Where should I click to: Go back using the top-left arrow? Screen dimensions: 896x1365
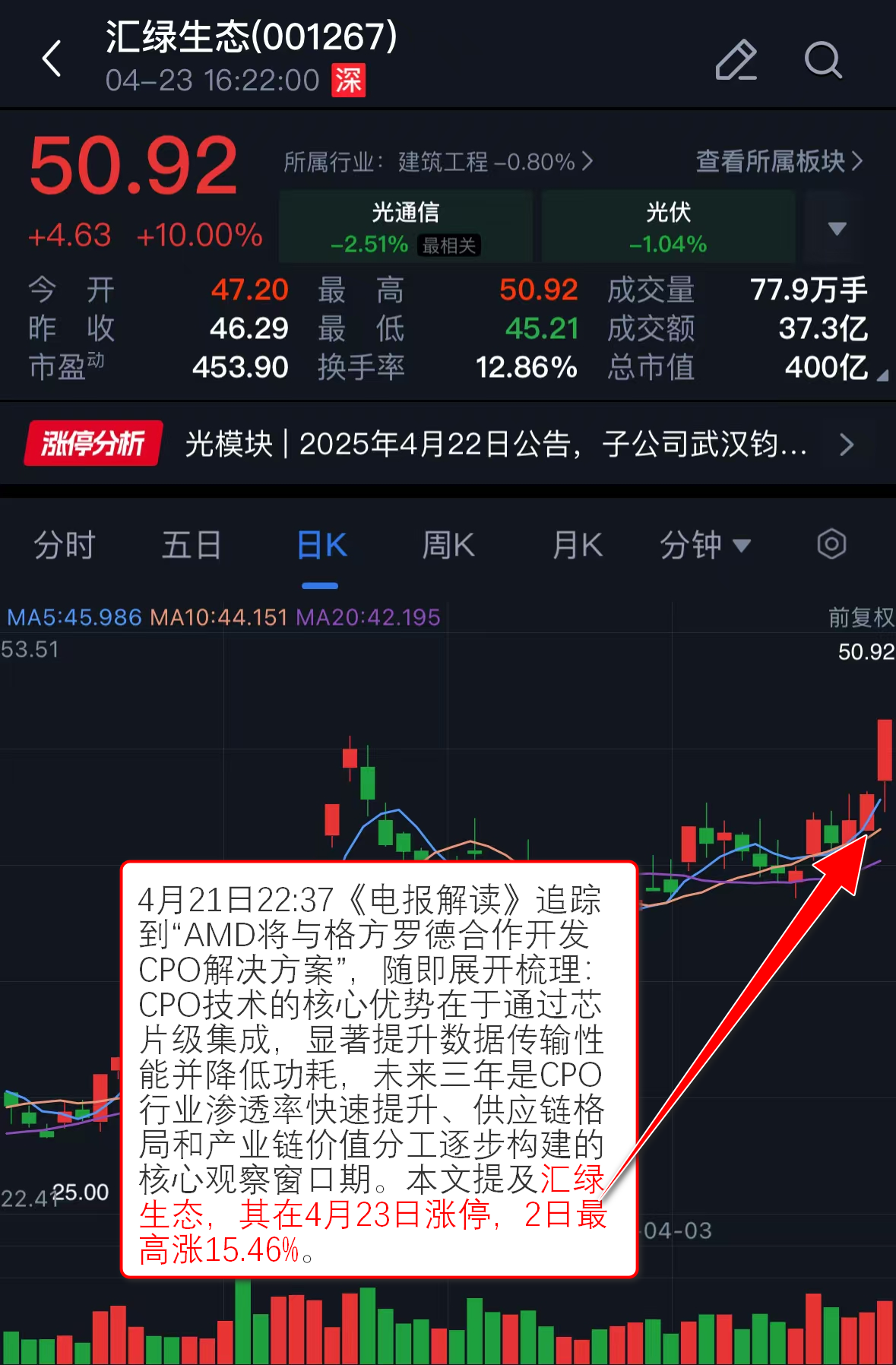click(52, 59)
